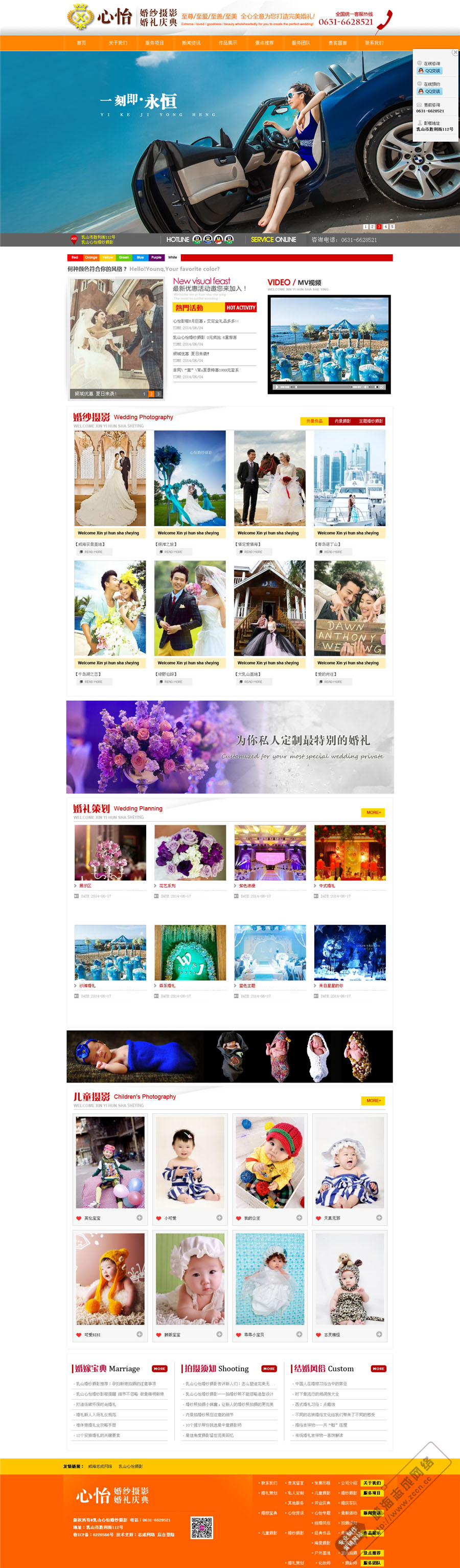Go to 服务项目 in the navigation bar
This screenshot has height=1568, width=460.
tap(154, 42)
